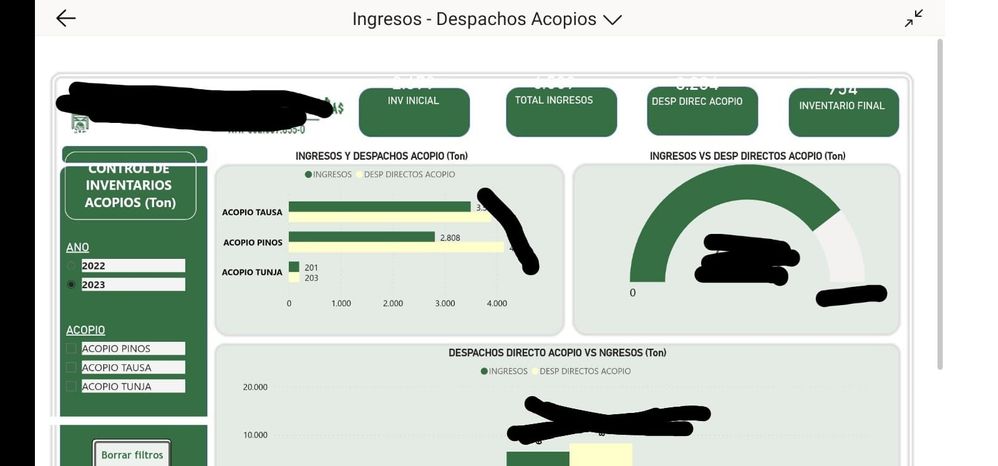Check the ACOPIO PINOS filter box

click(x=72, y=349)
